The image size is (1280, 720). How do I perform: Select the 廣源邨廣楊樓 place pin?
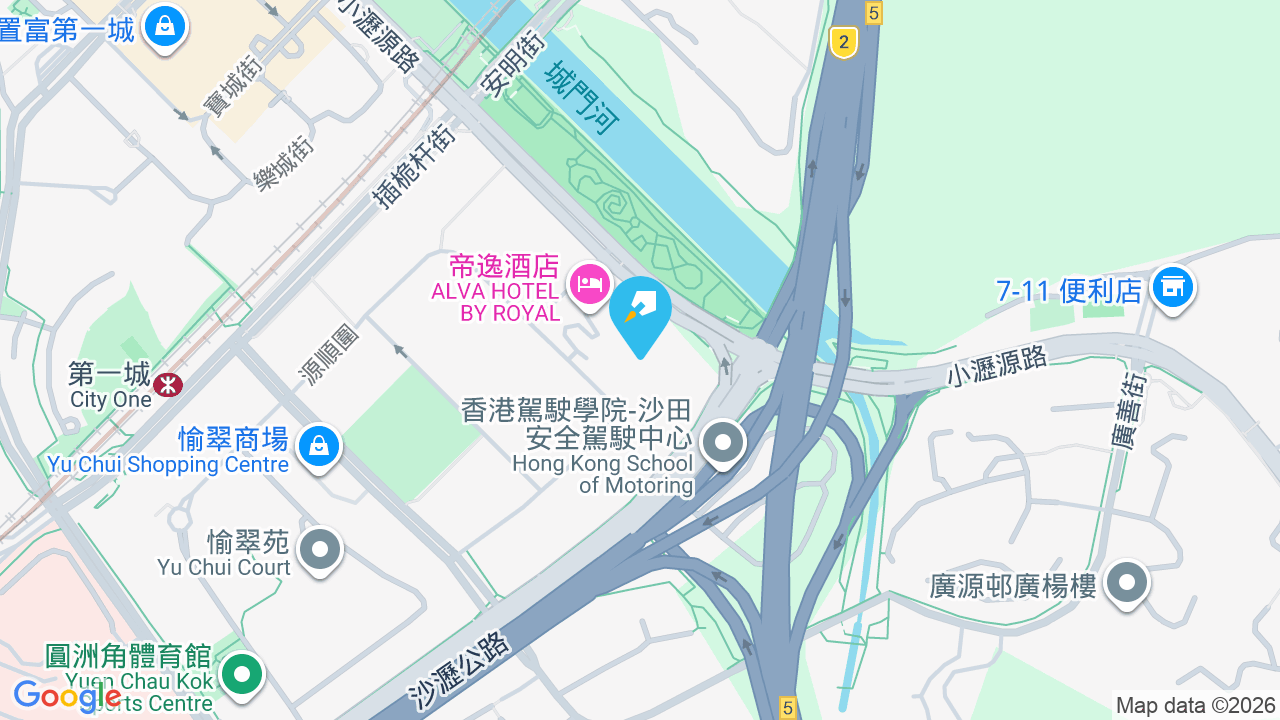pos(1127,582)
